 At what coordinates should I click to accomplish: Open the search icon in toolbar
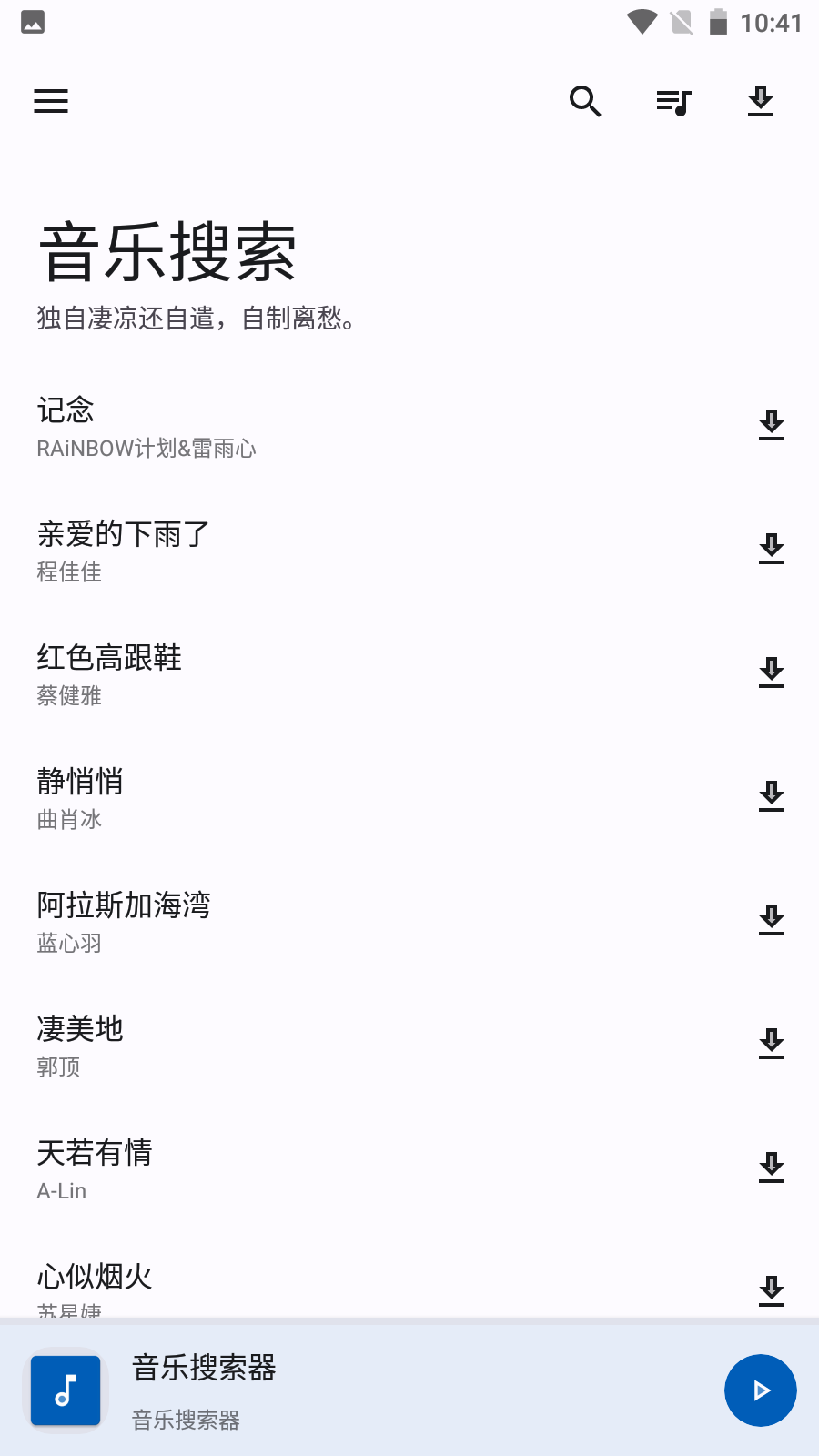click(585, 101)
